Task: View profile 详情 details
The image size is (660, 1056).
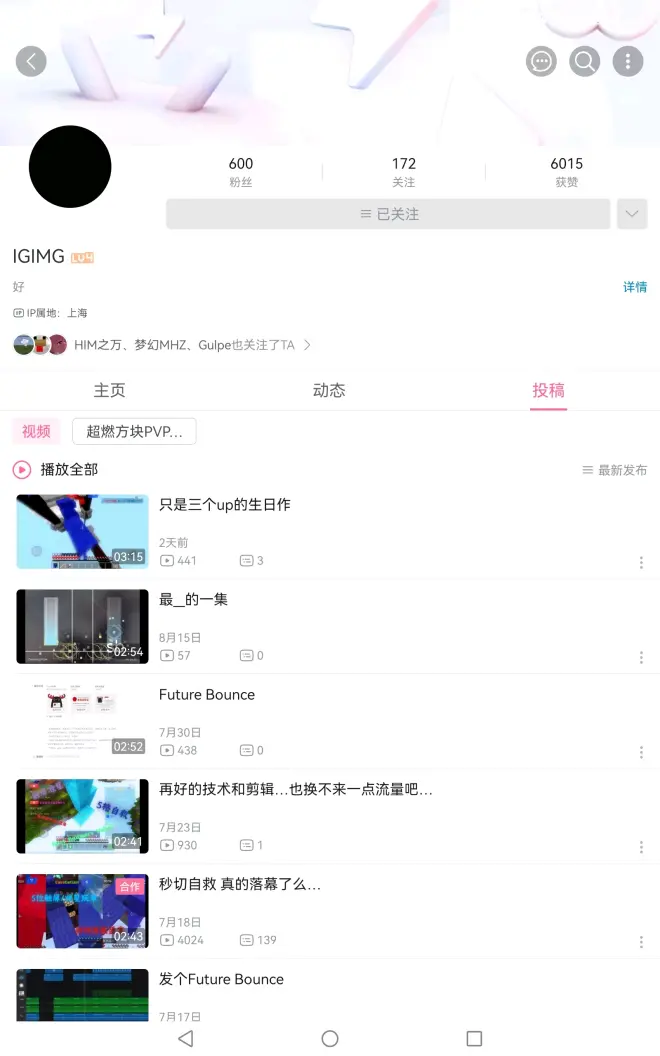Action: (635, 287)
